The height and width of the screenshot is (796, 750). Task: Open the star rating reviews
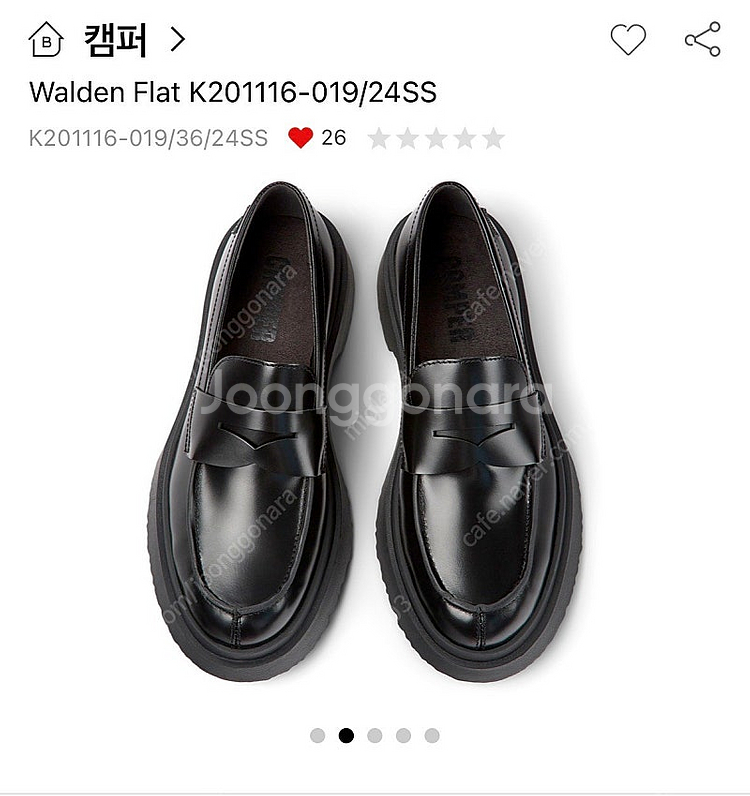click(436, 138)
